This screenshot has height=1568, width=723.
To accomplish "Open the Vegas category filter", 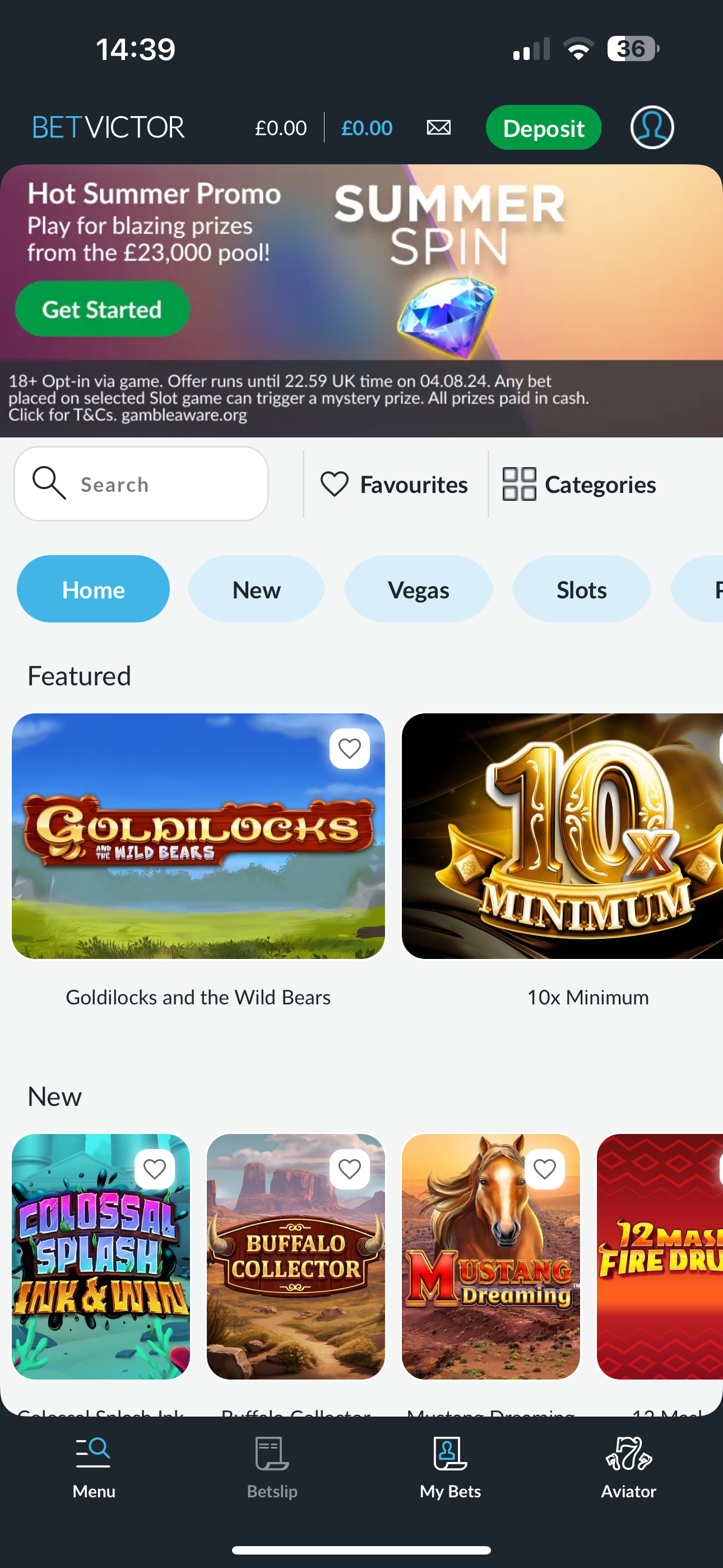I will click(418, 589).
